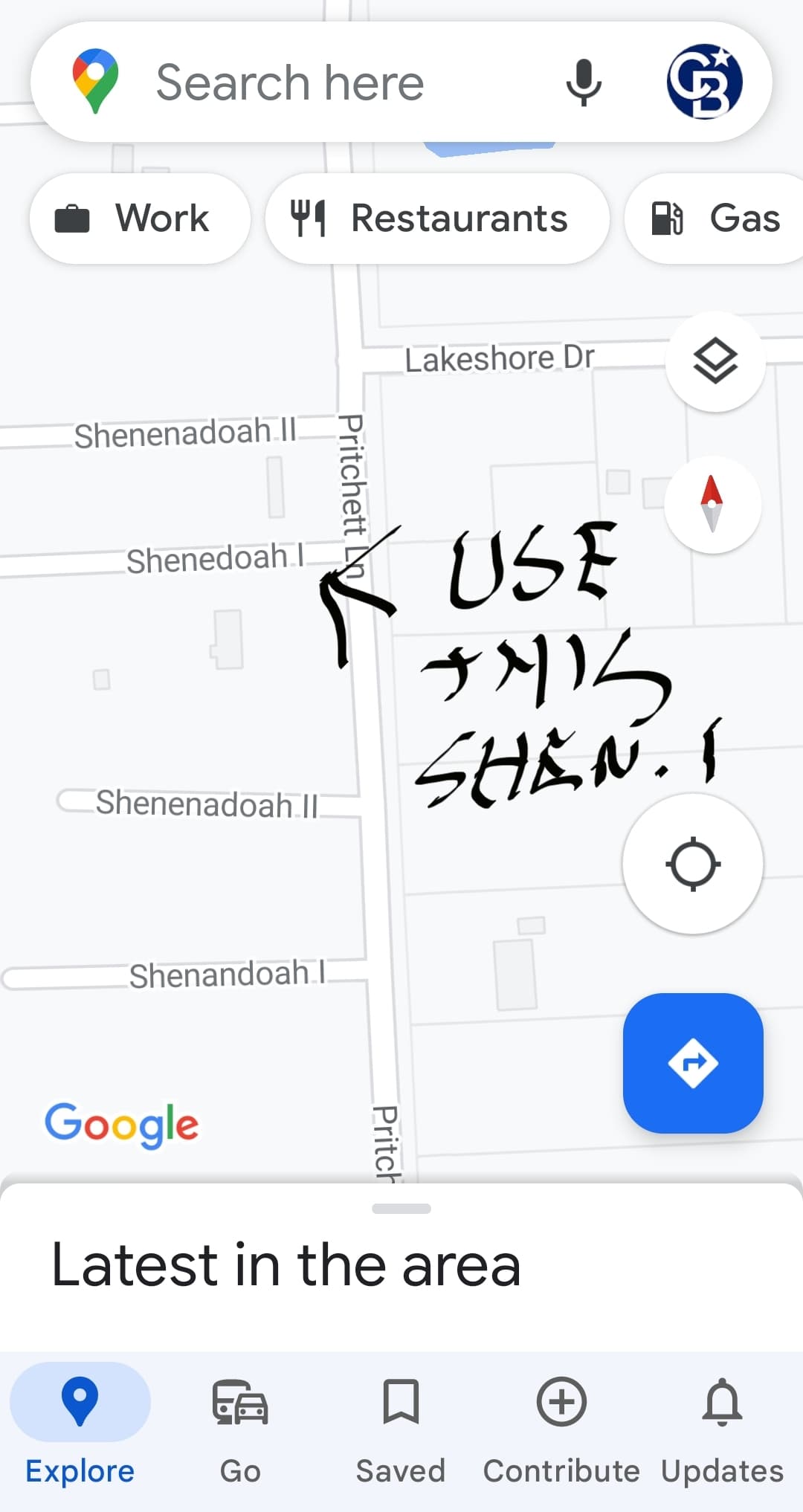The height and width of the screenshot is (1512, 803).
Task: Open the account profile picture
Action: [704, 82]
